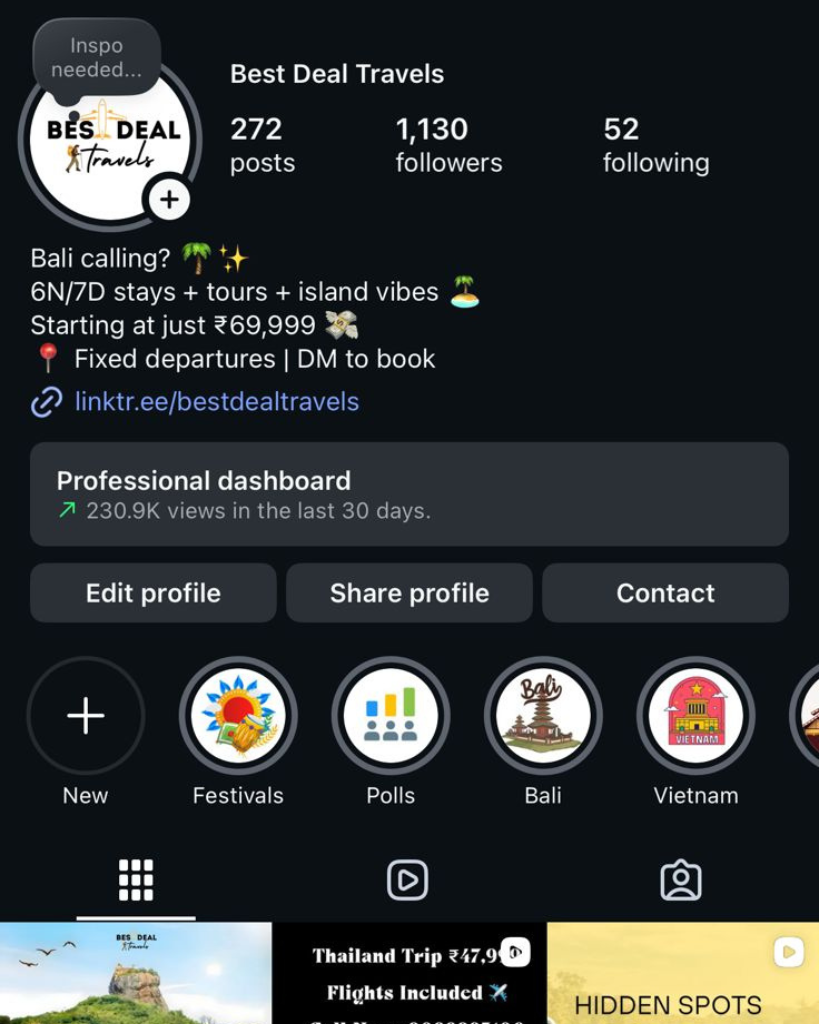Open the rock landscape post
This screenshot has width=819, height=1024.
click(135, 975)
